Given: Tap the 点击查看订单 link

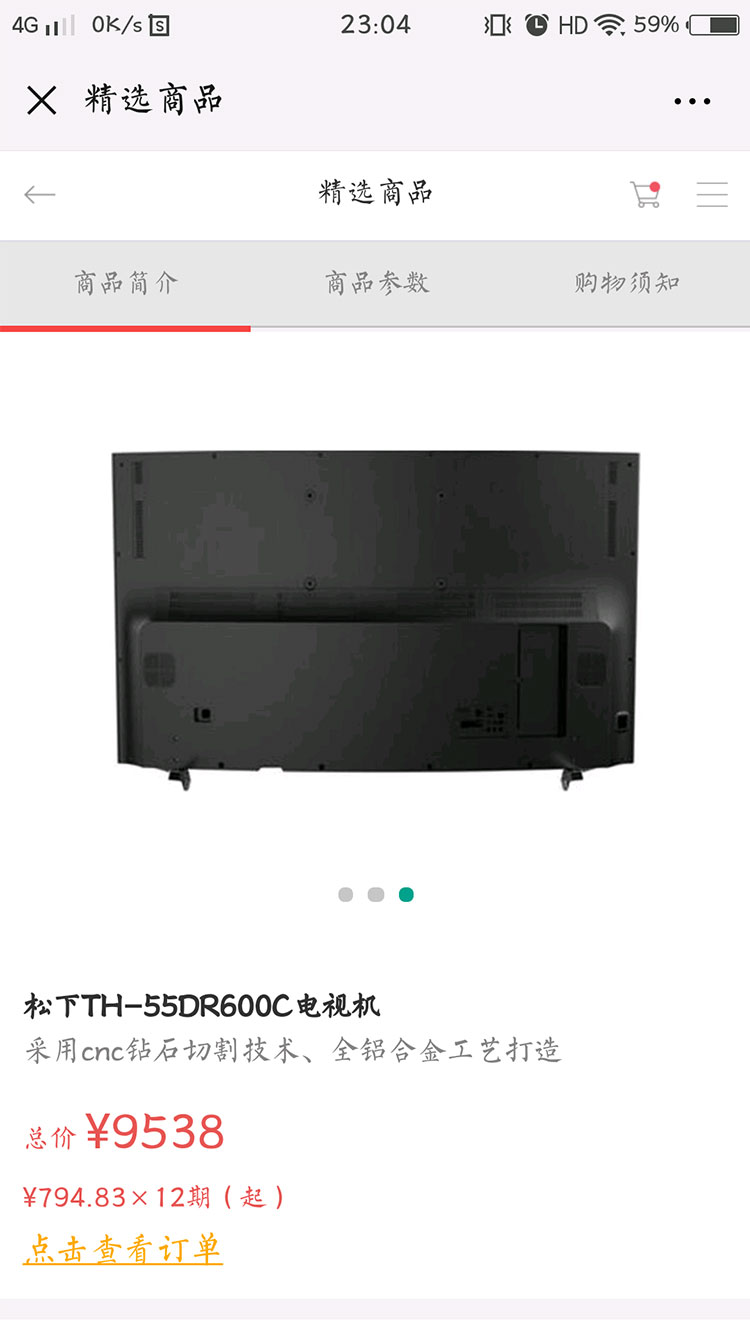Looking at the screenshot, I should [x=122, y=1249].
